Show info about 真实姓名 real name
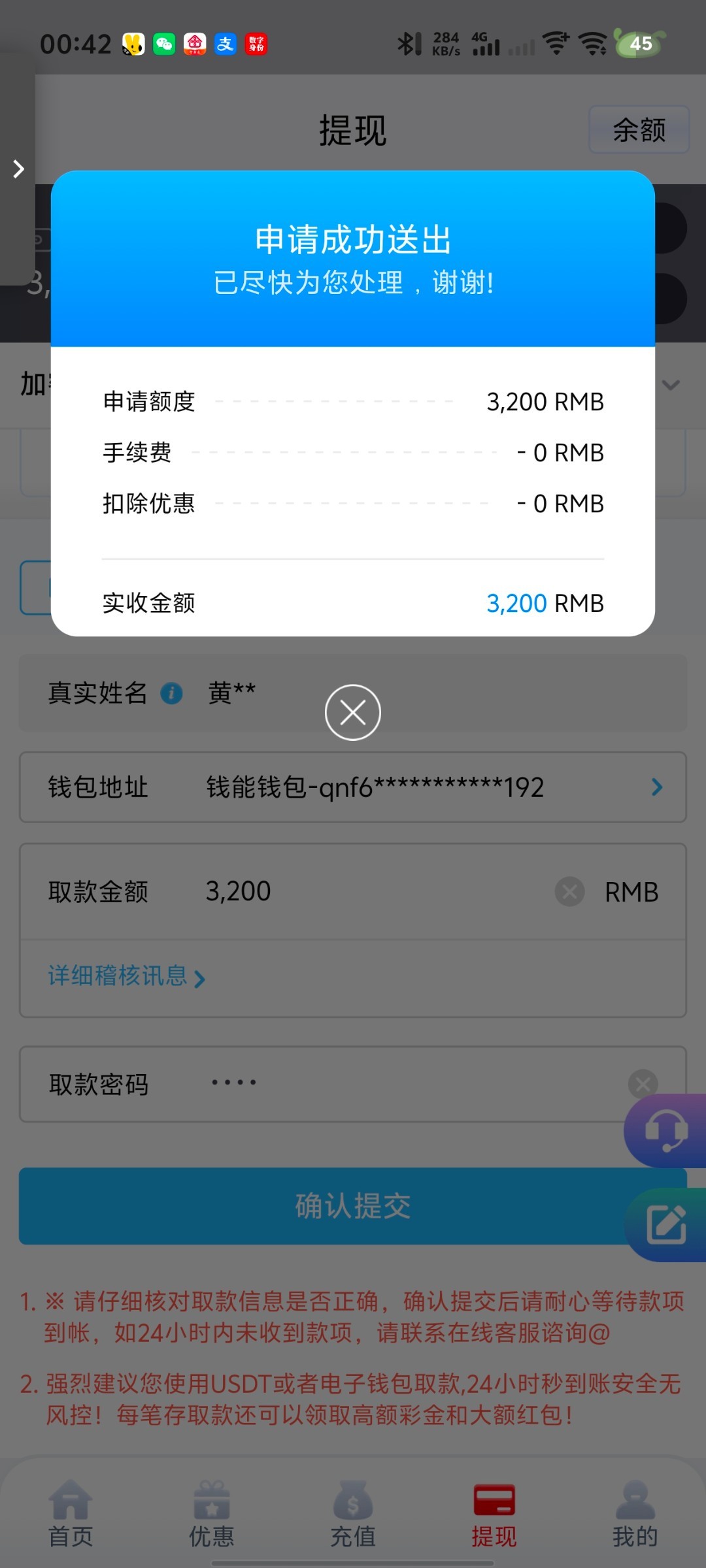Image resolution: width=706 pixels, height=1568 pixels. click(172, 693)
